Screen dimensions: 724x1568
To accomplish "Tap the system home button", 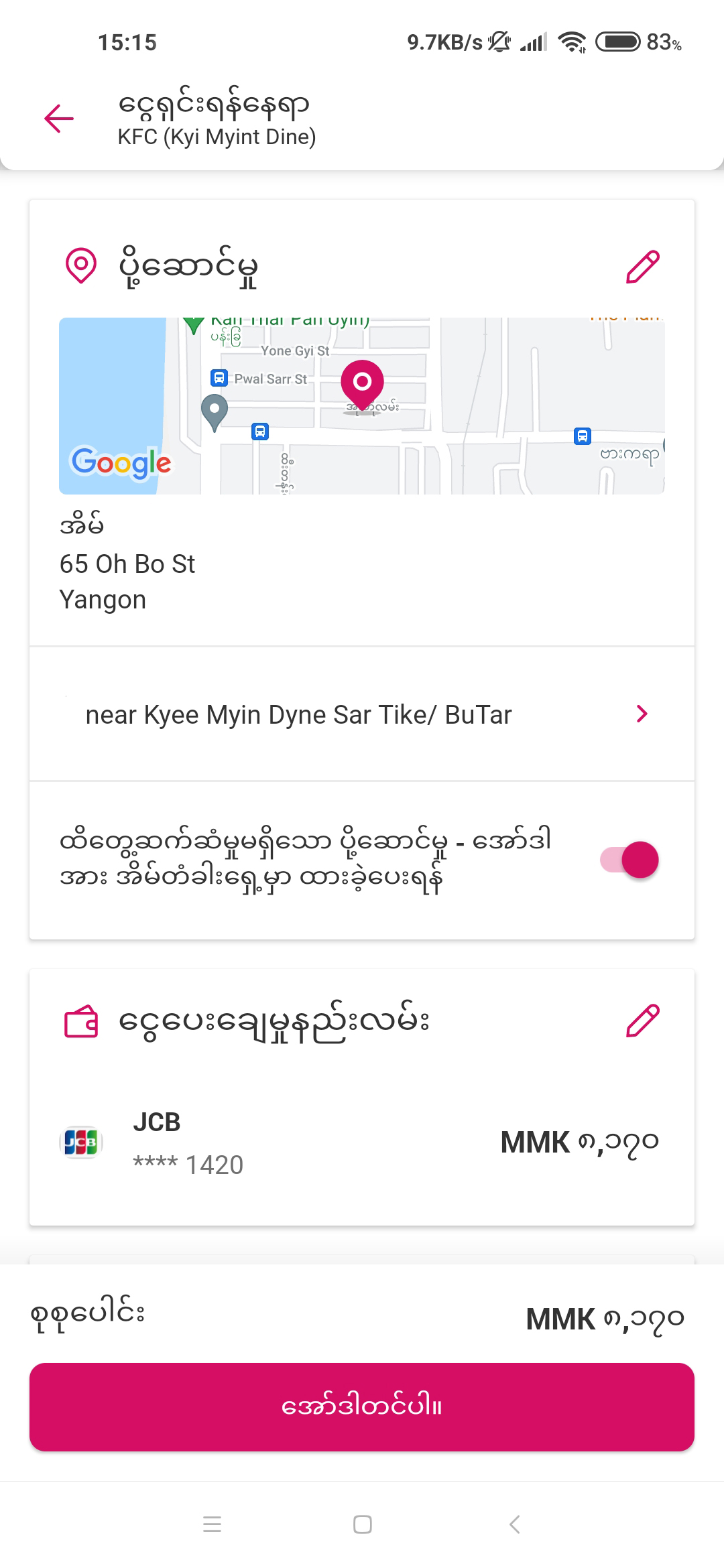I will [363, 1524].
